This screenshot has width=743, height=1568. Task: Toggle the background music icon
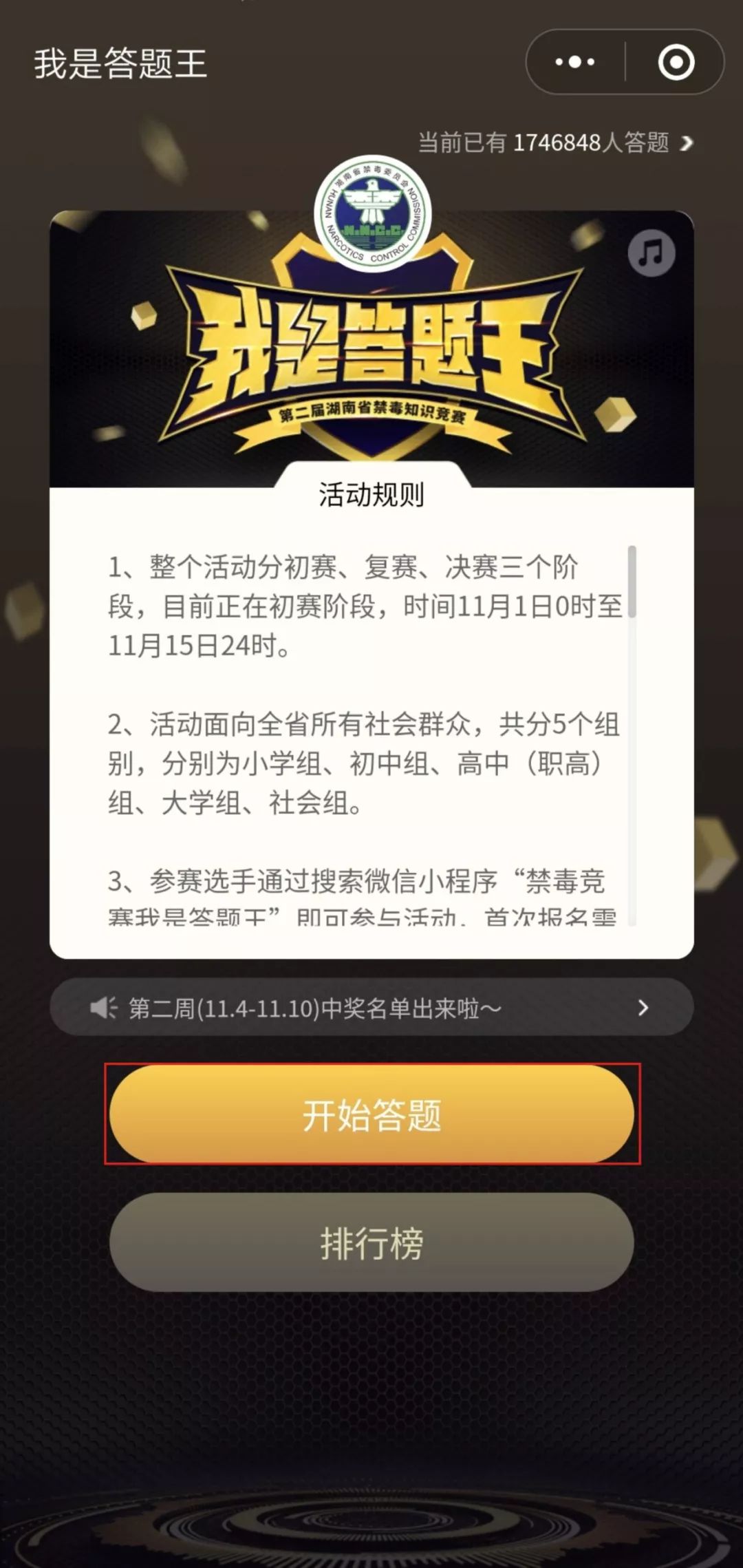pos(652,253)
